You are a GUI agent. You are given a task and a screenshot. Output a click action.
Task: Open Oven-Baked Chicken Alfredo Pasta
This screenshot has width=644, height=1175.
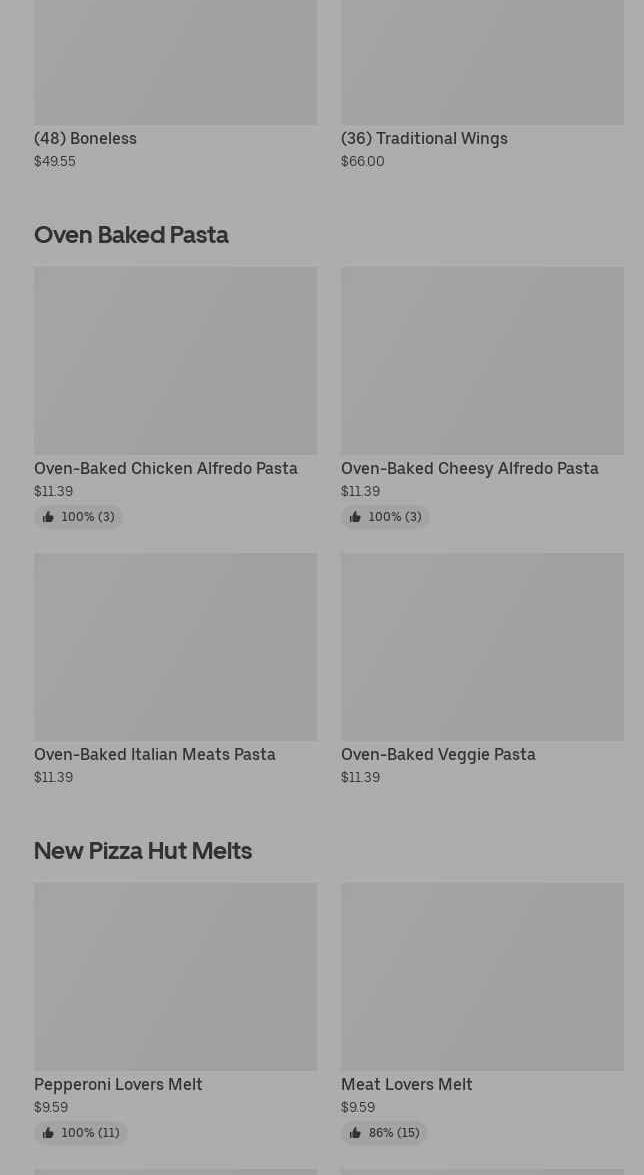[175, 360]
